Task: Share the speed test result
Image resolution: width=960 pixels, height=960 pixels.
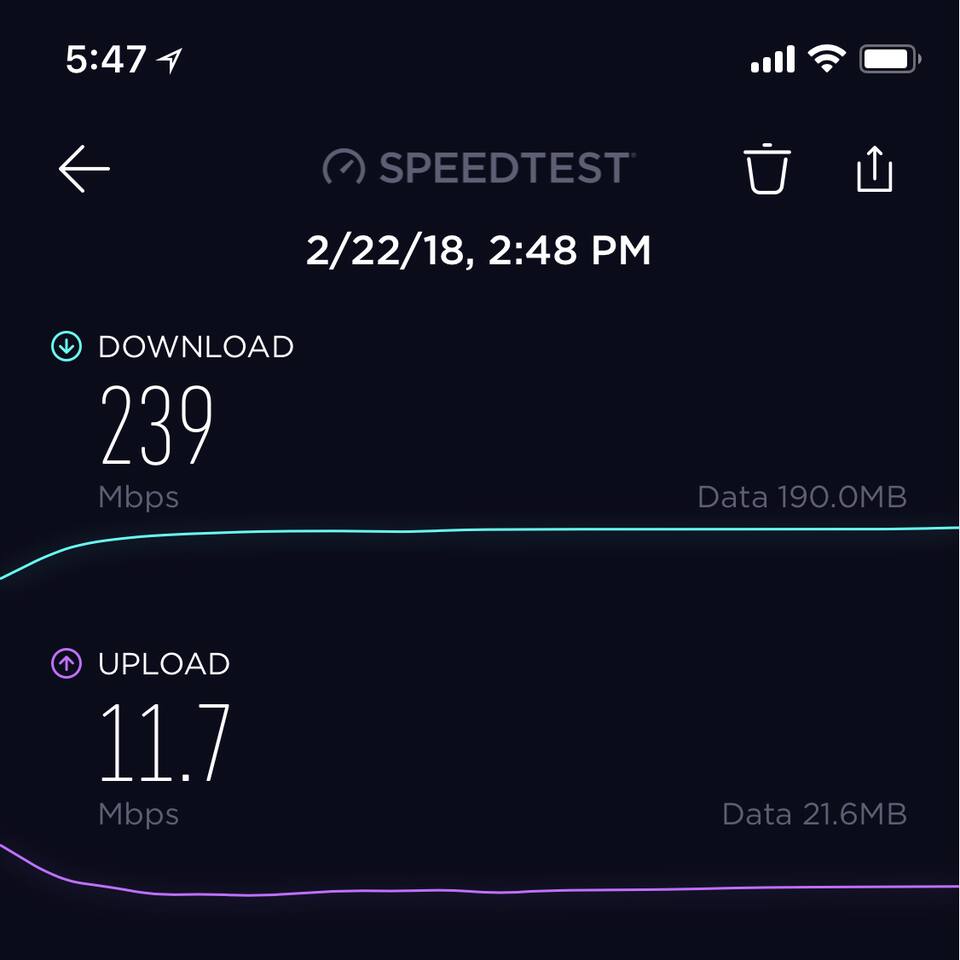Action: (874, 168)
